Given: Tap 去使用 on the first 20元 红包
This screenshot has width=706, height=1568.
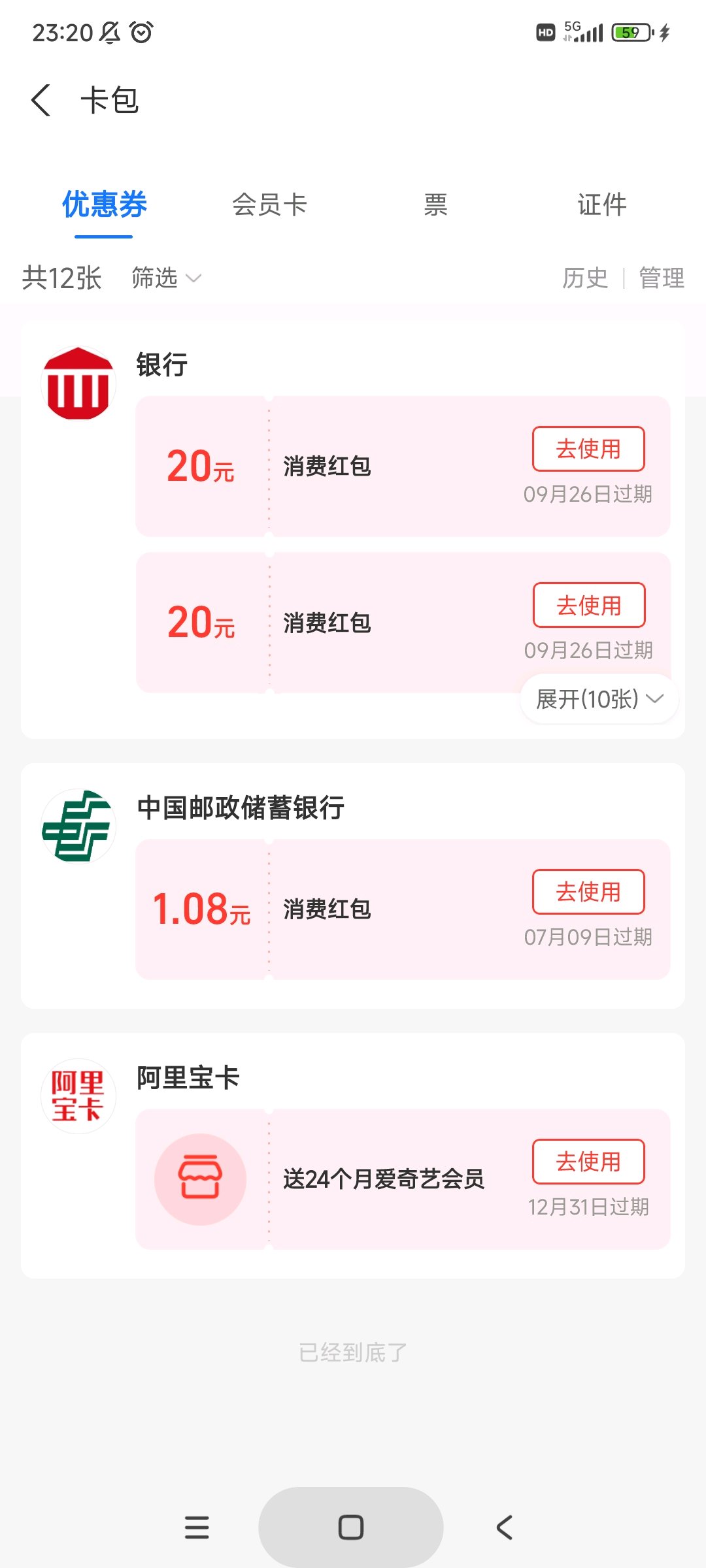Looking at the screenshot, I should pyautogui.click(x=588, y=449).
